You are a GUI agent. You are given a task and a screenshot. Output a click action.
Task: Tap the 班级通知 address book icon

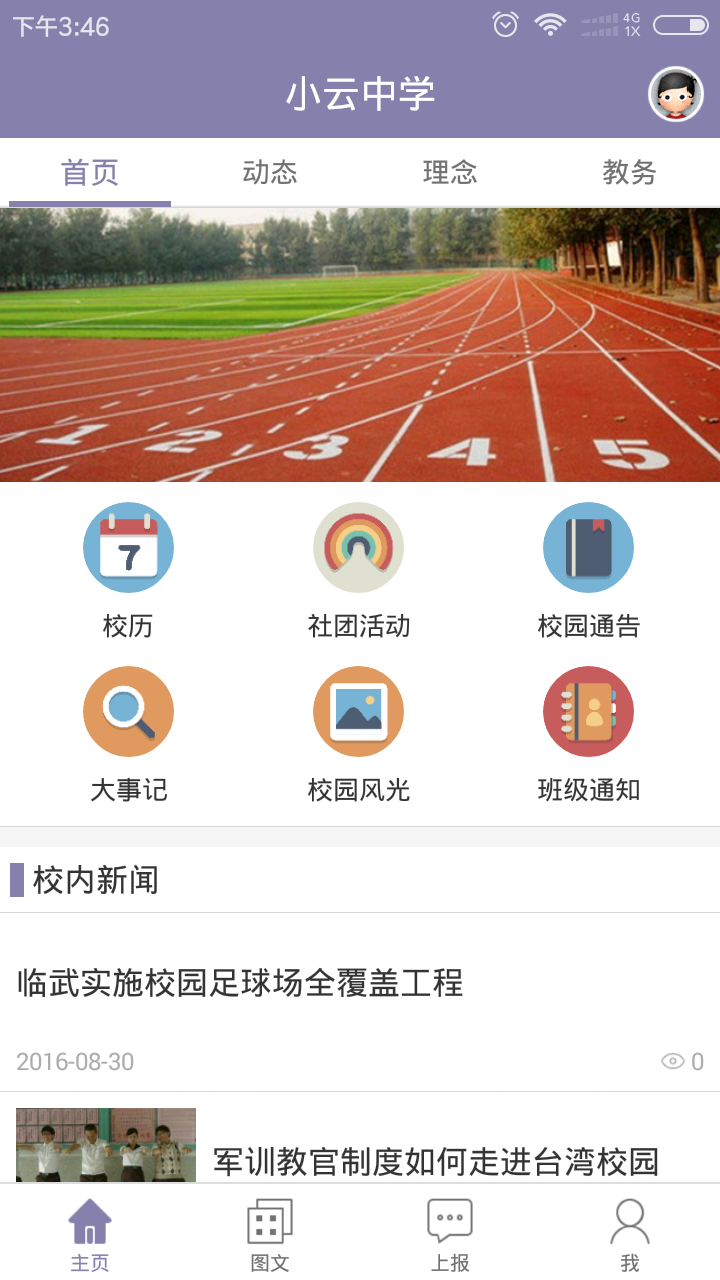point(588,710)
